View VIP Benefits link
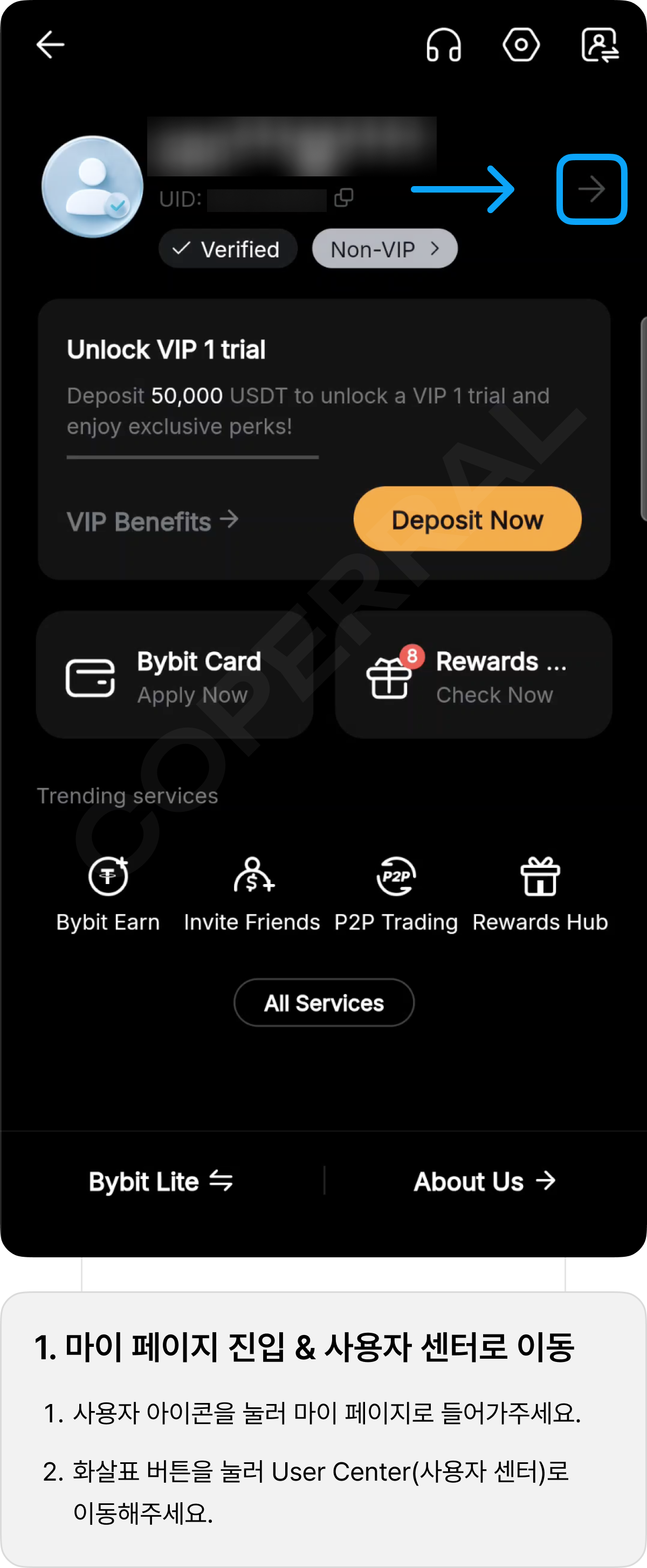This screenshot has height=1568, width=647. tap(152, 522)
